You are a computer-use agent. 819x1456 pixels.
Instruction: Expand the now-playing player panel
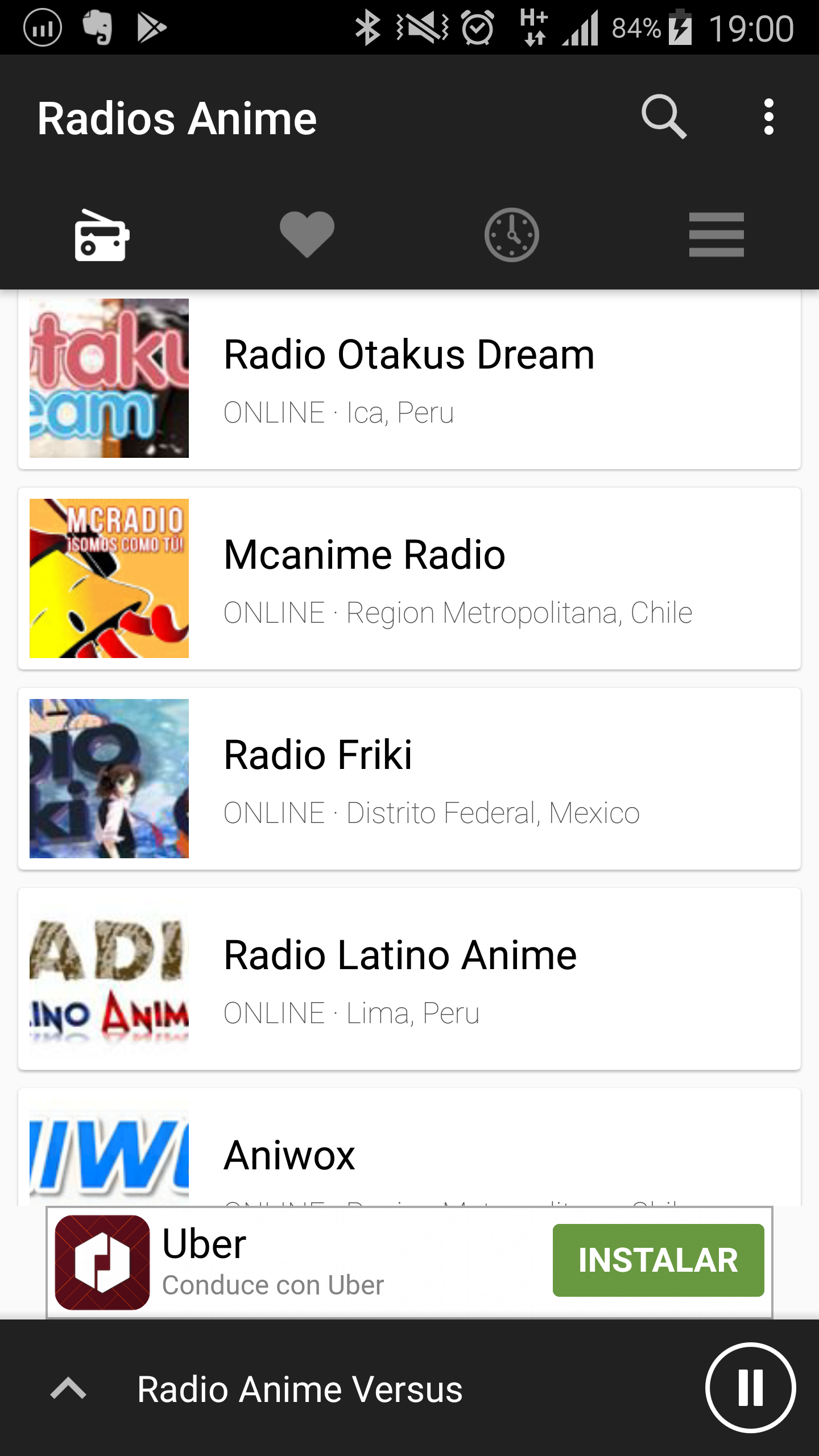[x=68, y=1388]
